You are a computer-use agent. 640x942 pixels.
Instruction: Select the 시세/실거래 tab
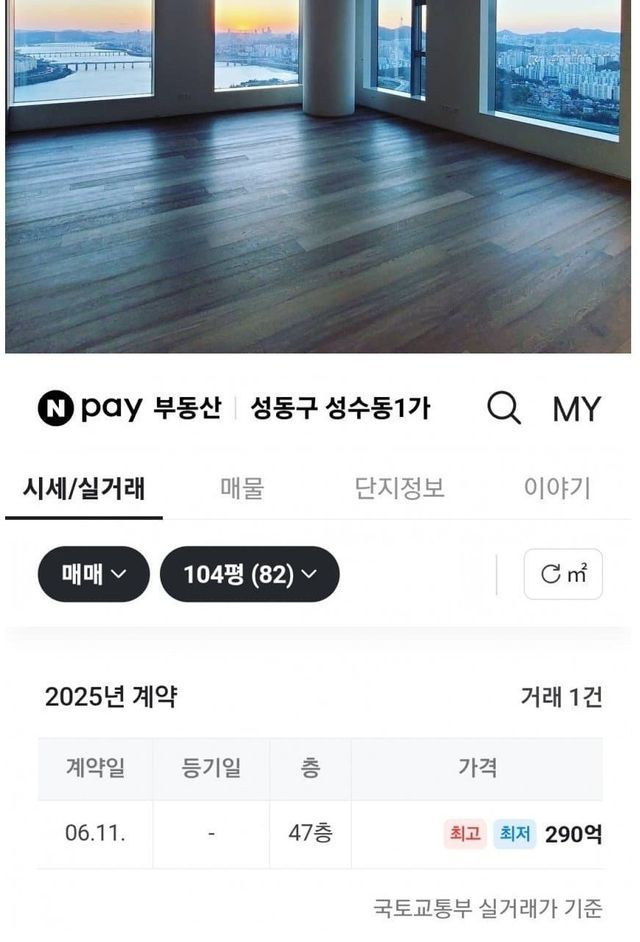pyautogui.click(x=84, y=489)
